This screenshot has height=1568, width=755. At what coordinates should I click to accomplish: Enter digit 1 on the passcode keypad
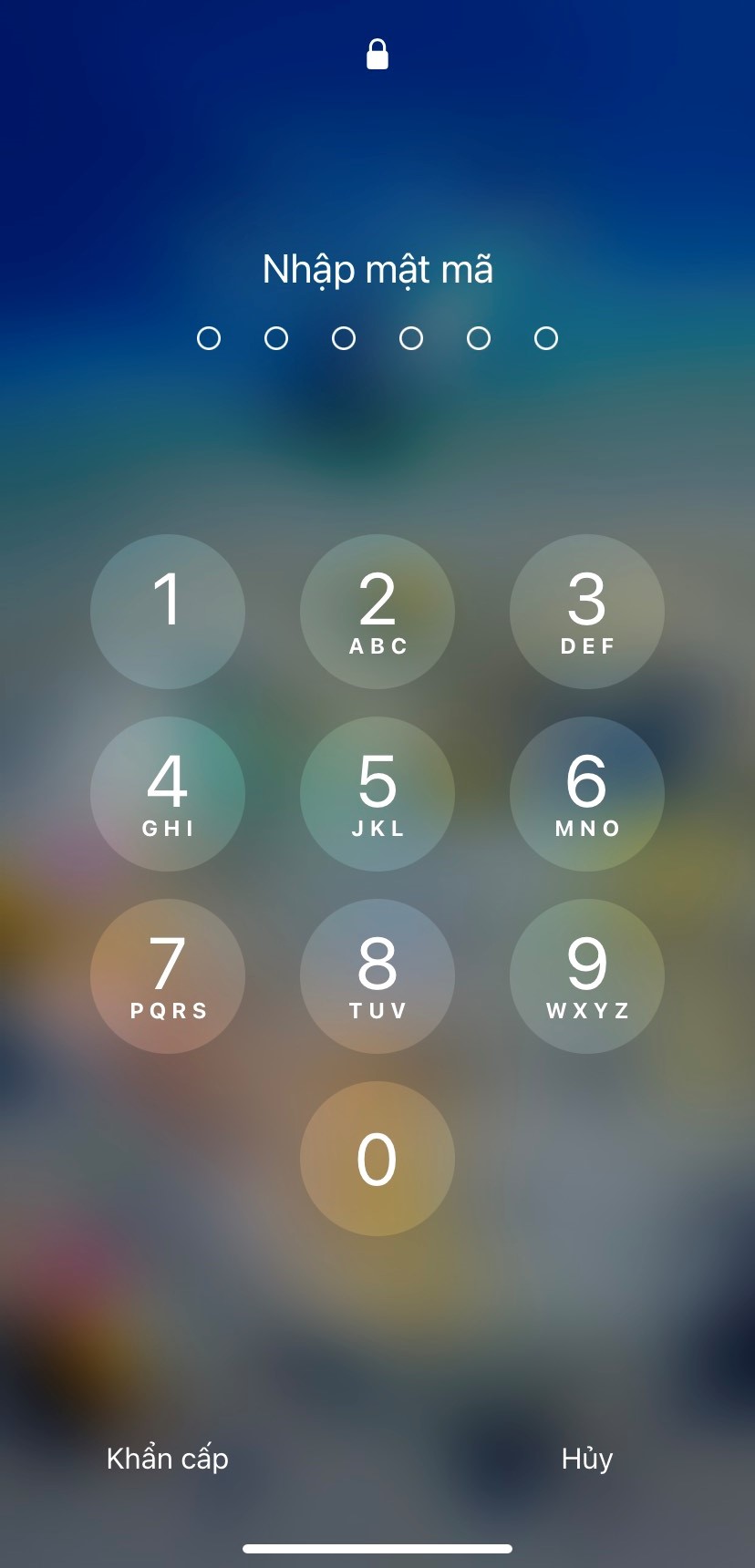[168, 612]
